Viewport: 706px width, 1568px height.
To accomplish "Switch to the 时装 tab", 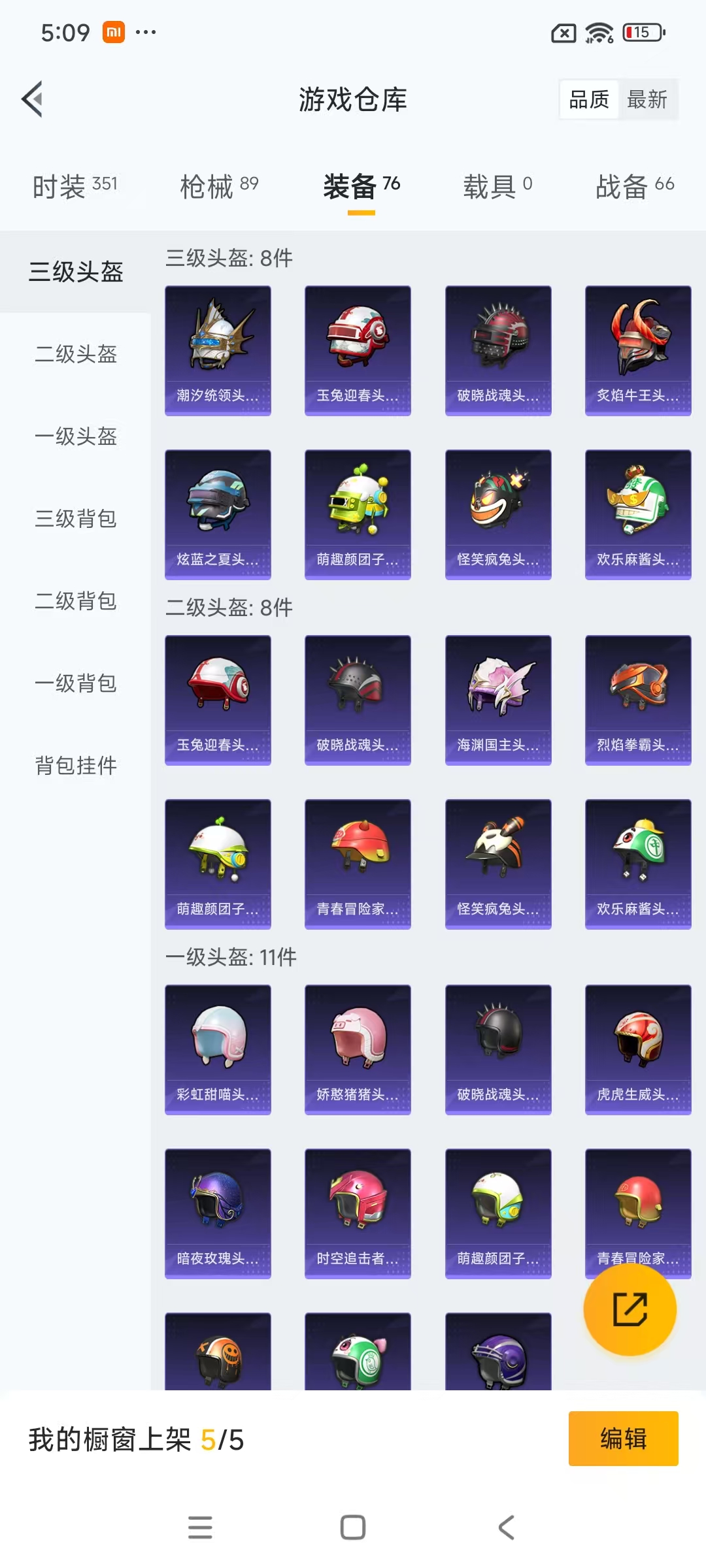I will (x=75, y=186).
